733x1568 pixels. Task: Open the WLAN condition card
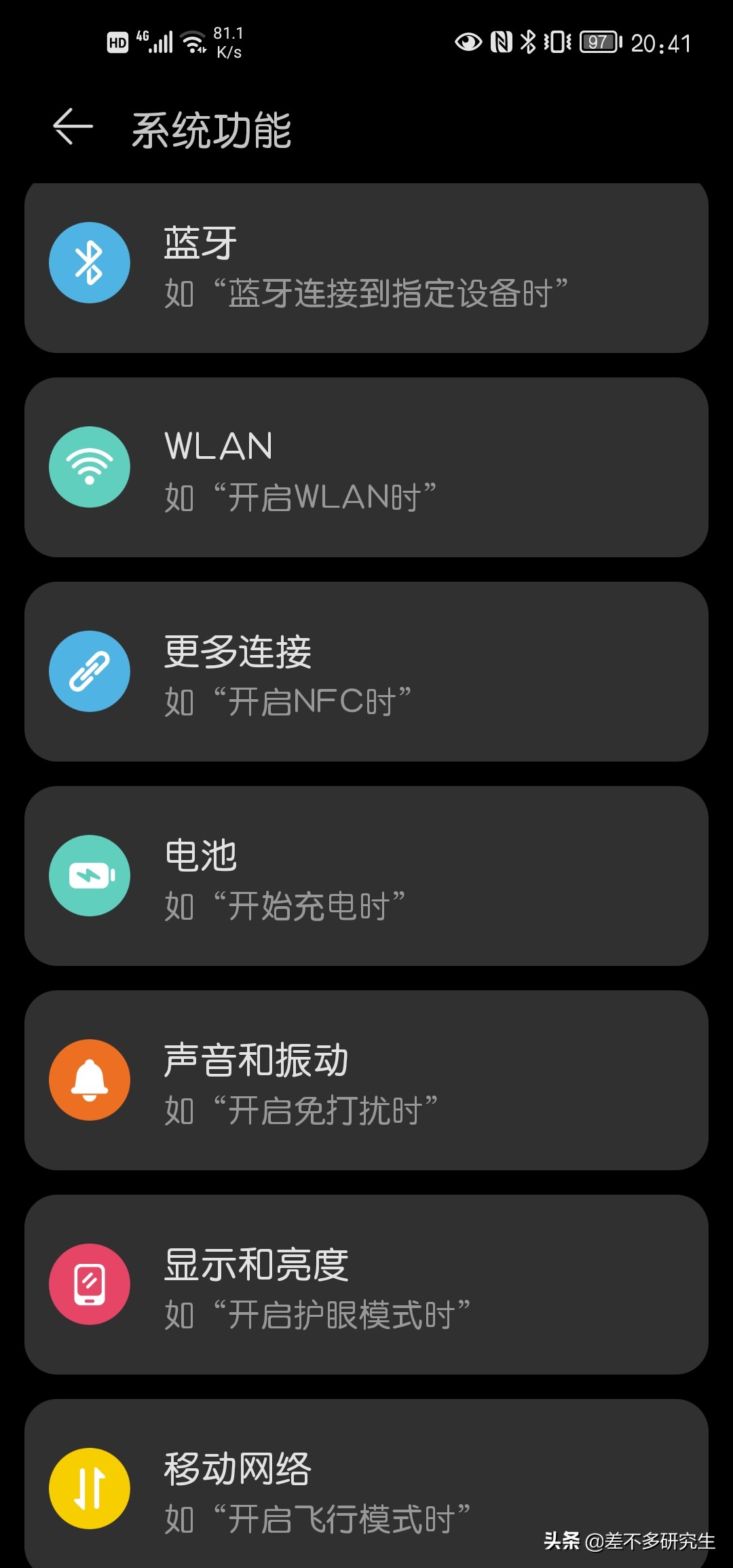click(x=366, y=466)
